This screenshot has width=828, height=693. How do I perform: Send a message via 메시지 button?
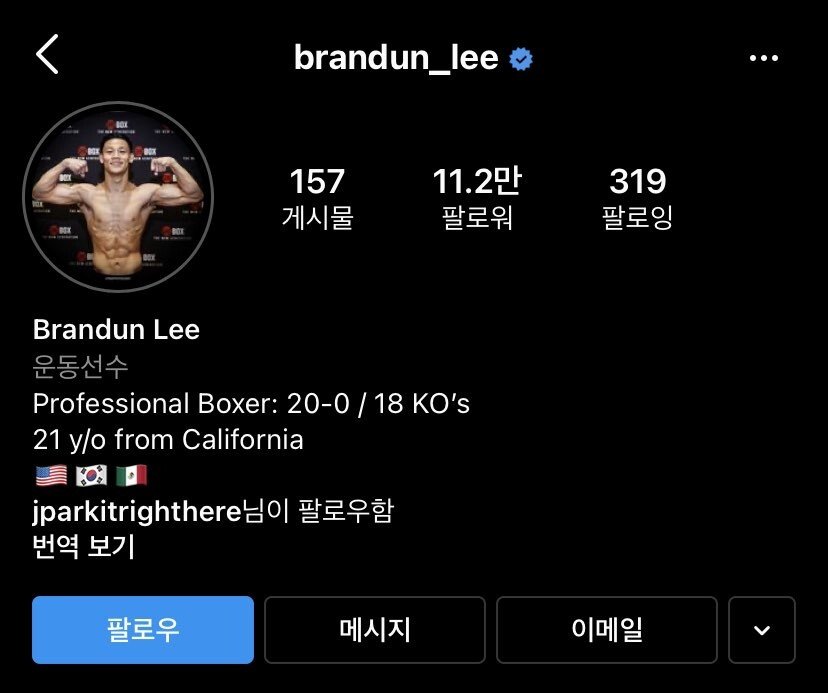[x=375, y=630]
